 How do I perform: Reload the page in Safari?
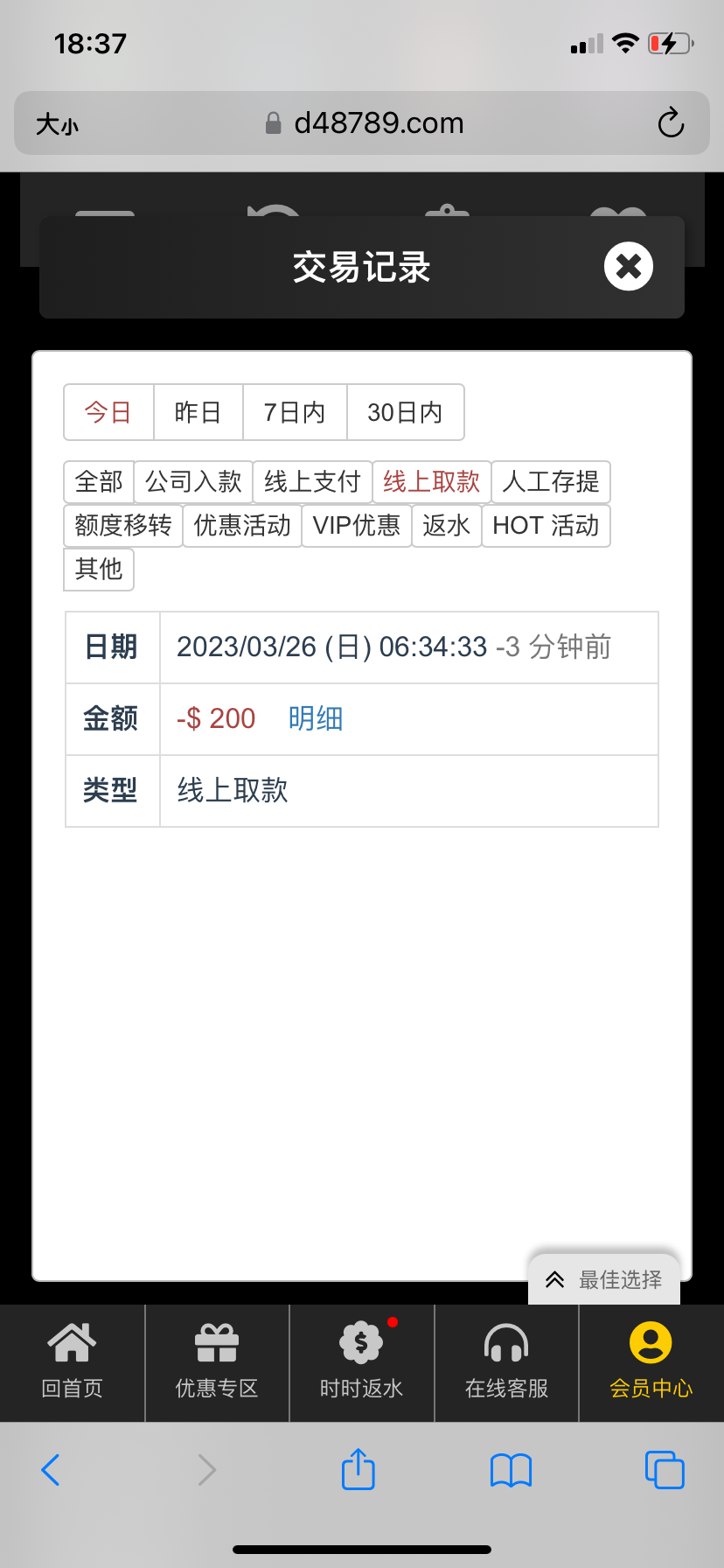point(671,123)
